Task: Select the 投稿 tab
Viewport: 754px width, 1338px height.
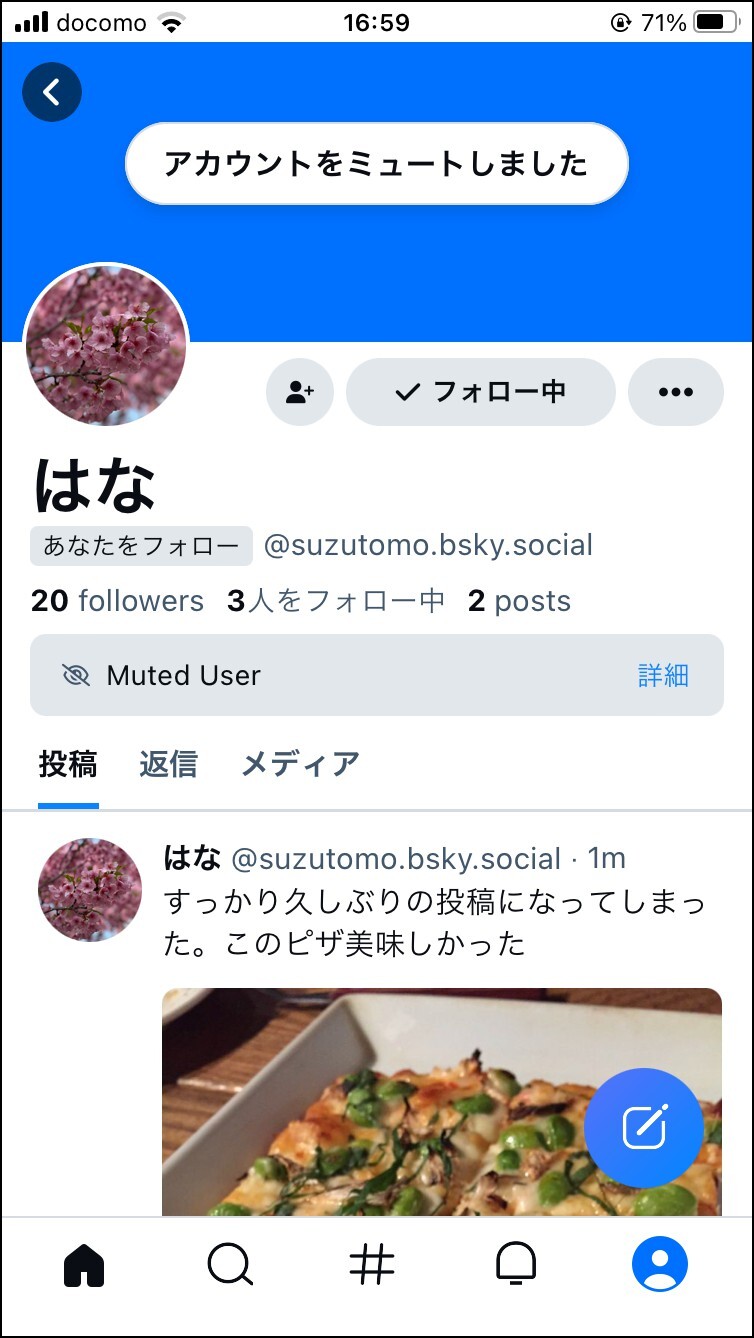Action: tap(68, 765)
